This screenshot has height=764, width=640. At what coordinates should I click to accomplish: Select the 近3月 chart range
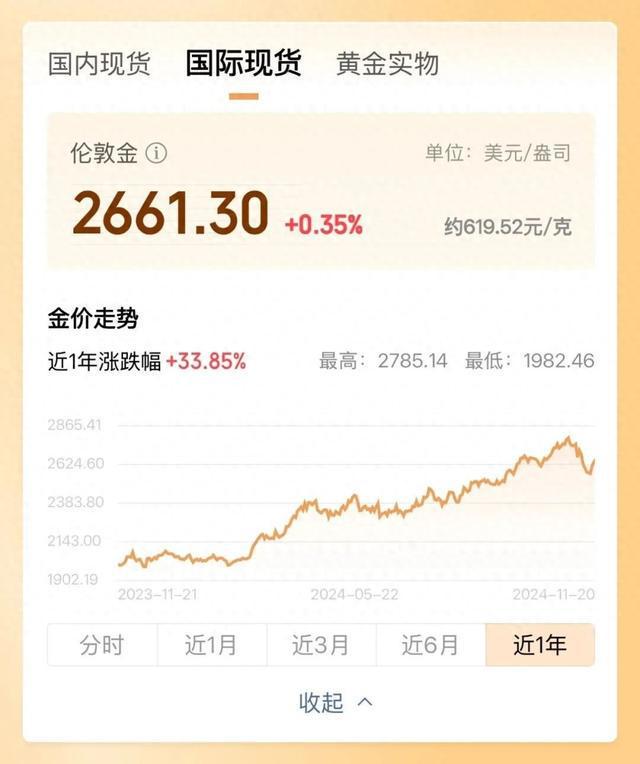[321, 645]
